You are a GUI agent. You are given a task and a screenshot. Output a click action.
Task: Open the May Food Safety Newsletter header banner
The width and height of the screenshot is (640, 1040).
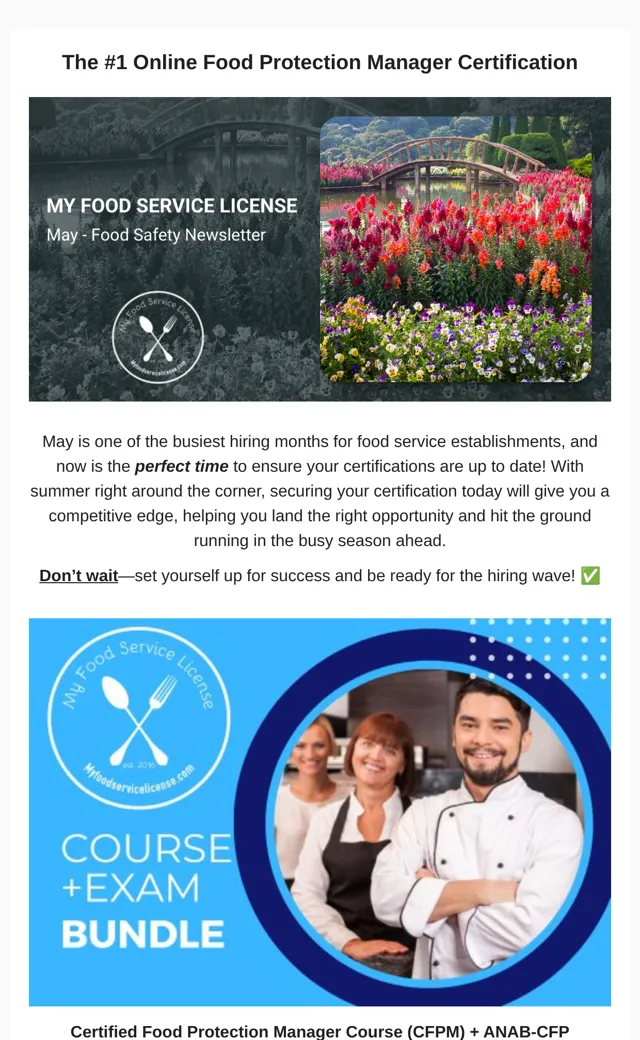(x=320, y=249)
